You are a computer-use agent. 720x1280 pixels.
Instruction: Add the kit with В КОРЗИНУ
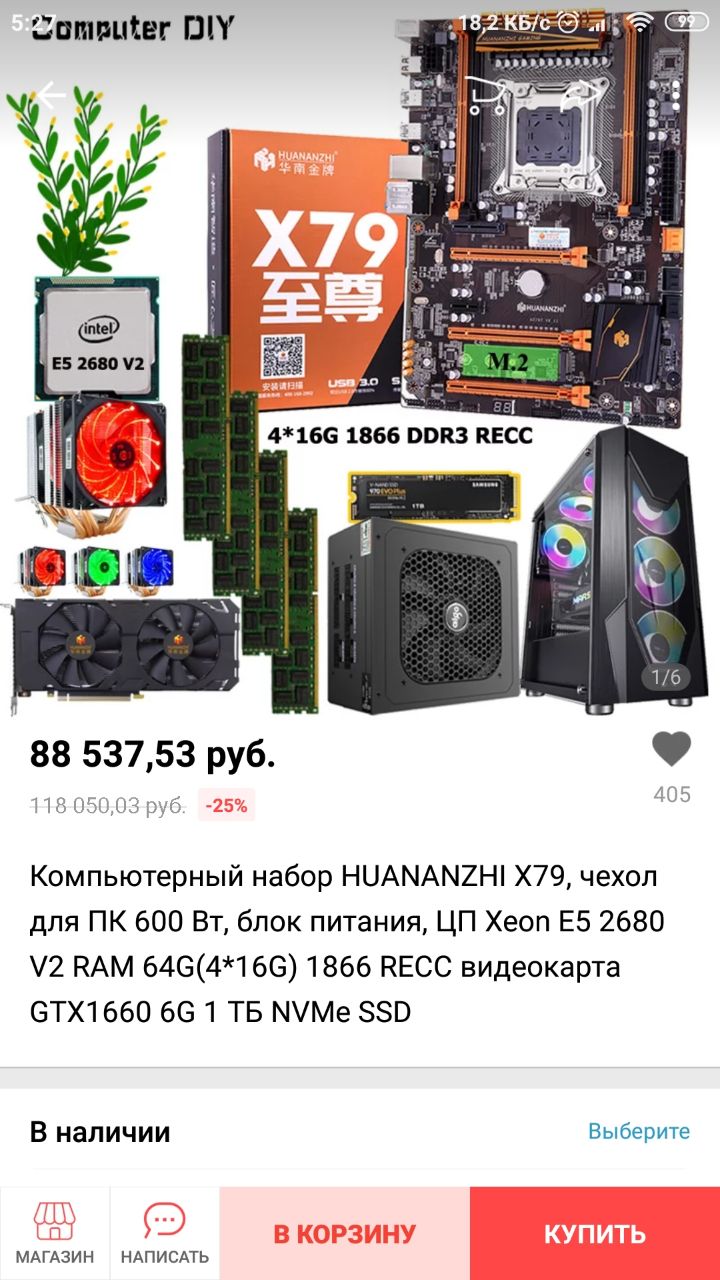click(x=345, y=1233)
